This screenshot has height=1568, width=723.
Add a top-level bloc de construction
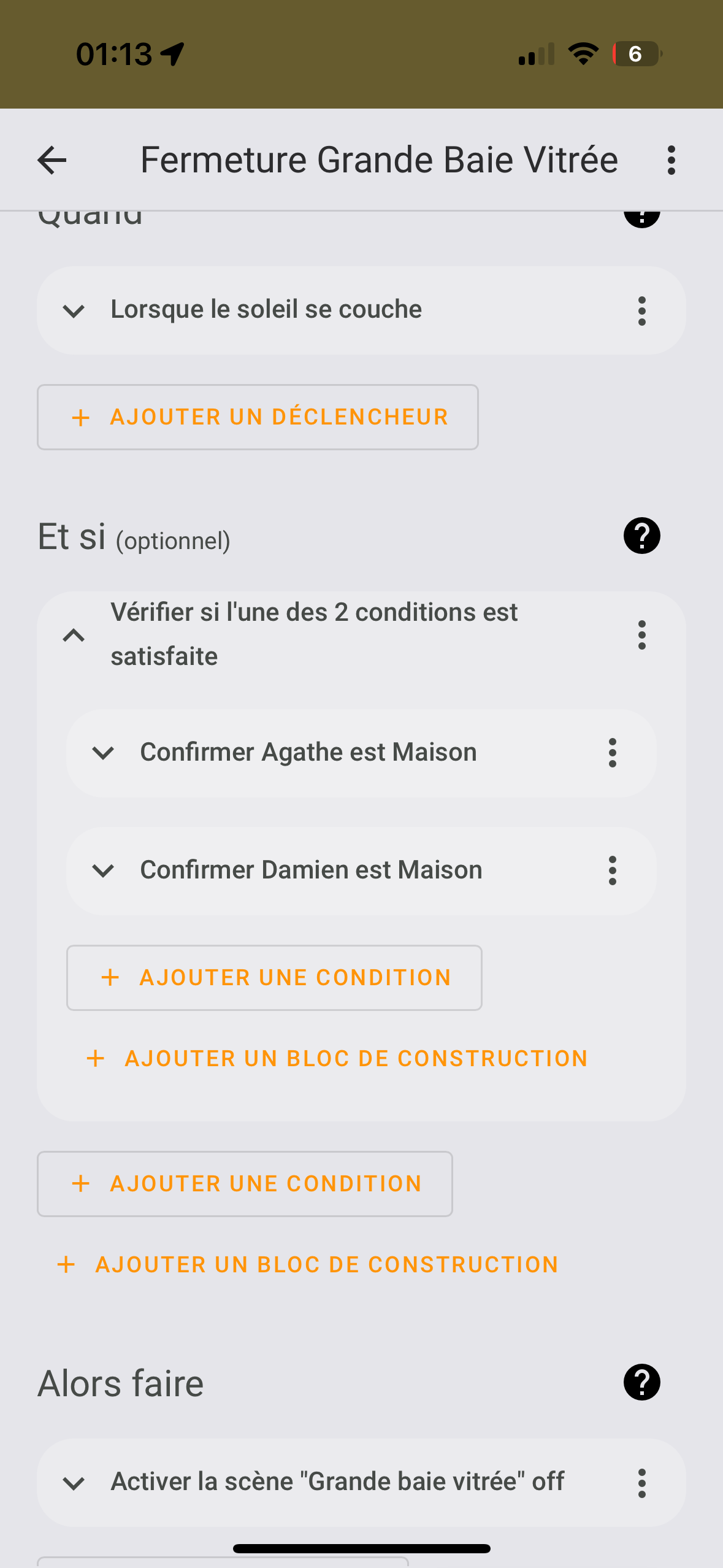(x=307, y=1265)
